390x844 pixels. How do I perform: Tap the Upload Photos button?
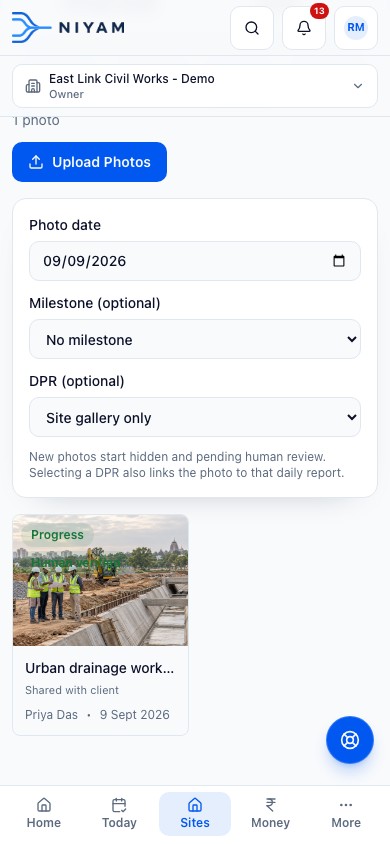pos(89,162)
